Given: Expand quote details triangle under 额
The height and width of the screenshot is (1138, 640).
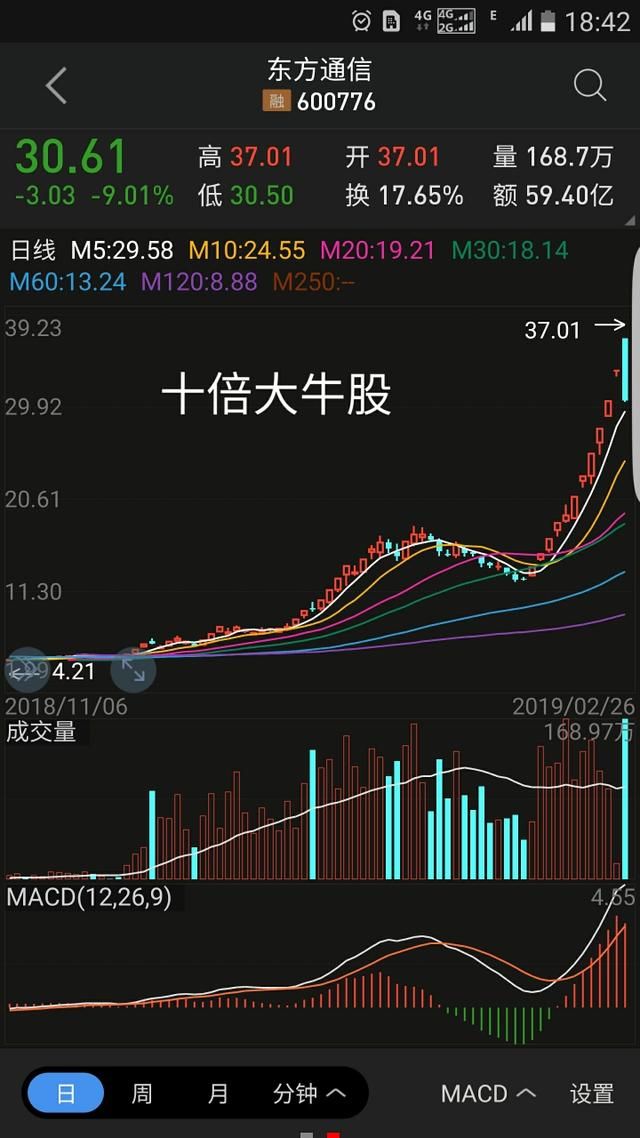Looking at the screenshot, I should (629, 218).
